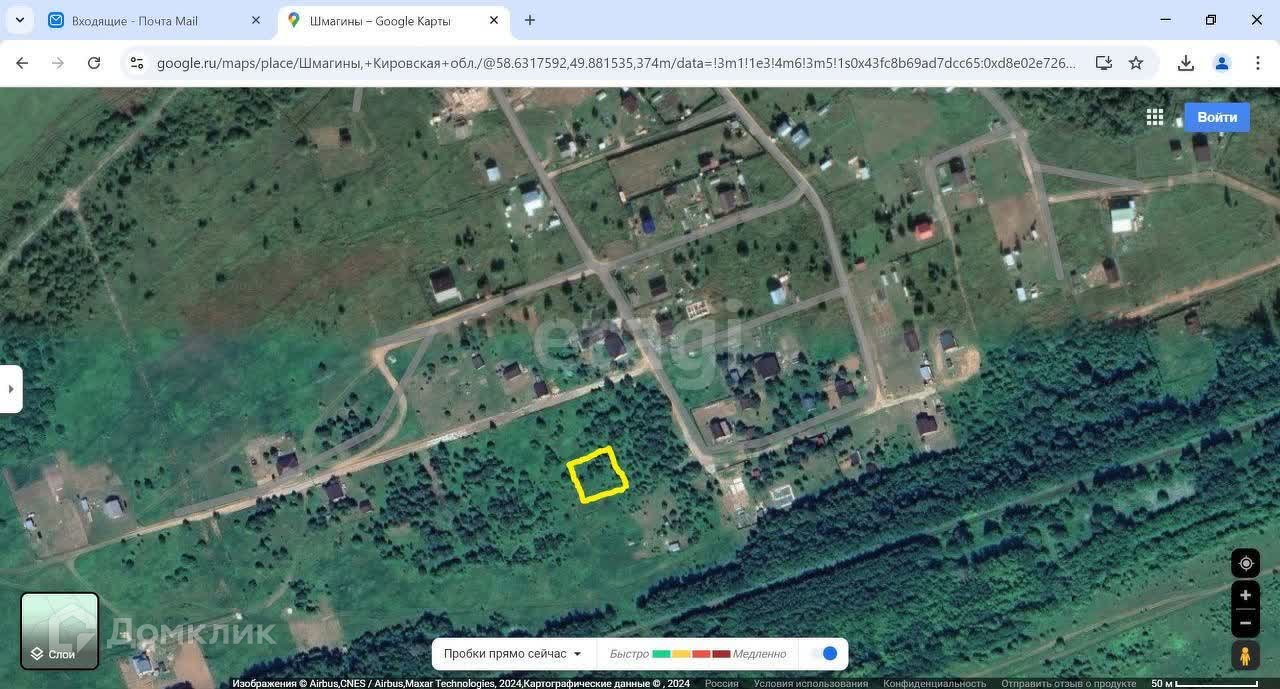Focus the address bar URL
This screenshot has height=689, width=1280.
616,63
